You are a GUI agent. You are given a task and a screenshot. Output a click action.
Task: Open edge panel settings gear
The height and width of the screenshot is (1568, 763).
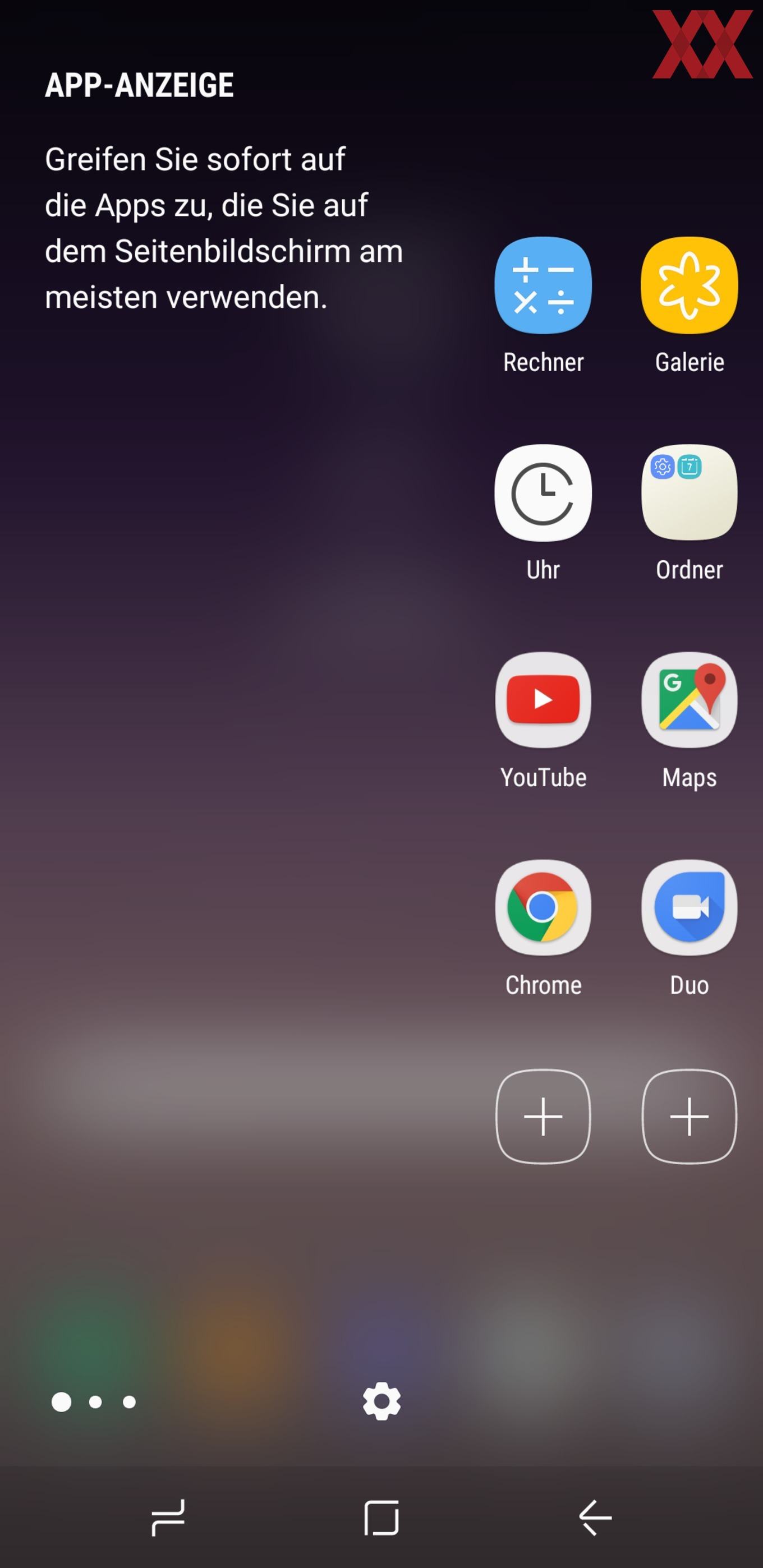[382, 1401]
